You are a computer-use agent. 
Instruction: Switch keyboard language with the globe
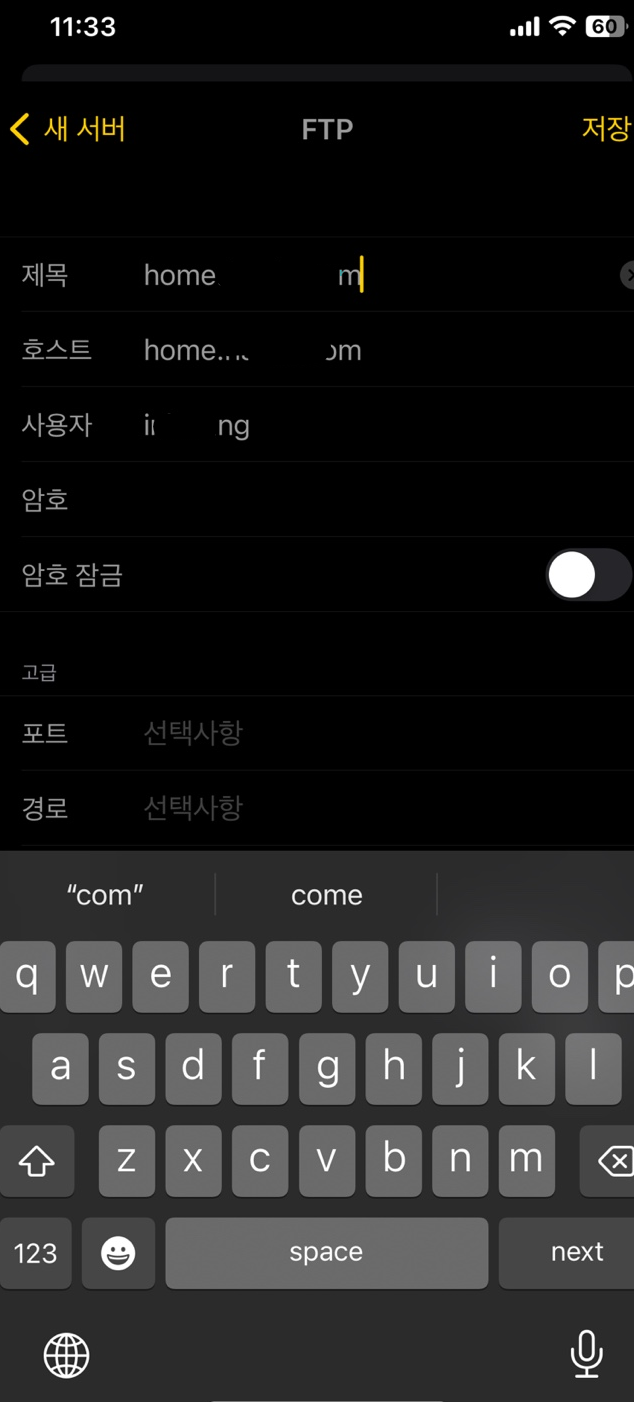tap(67, 1355)
